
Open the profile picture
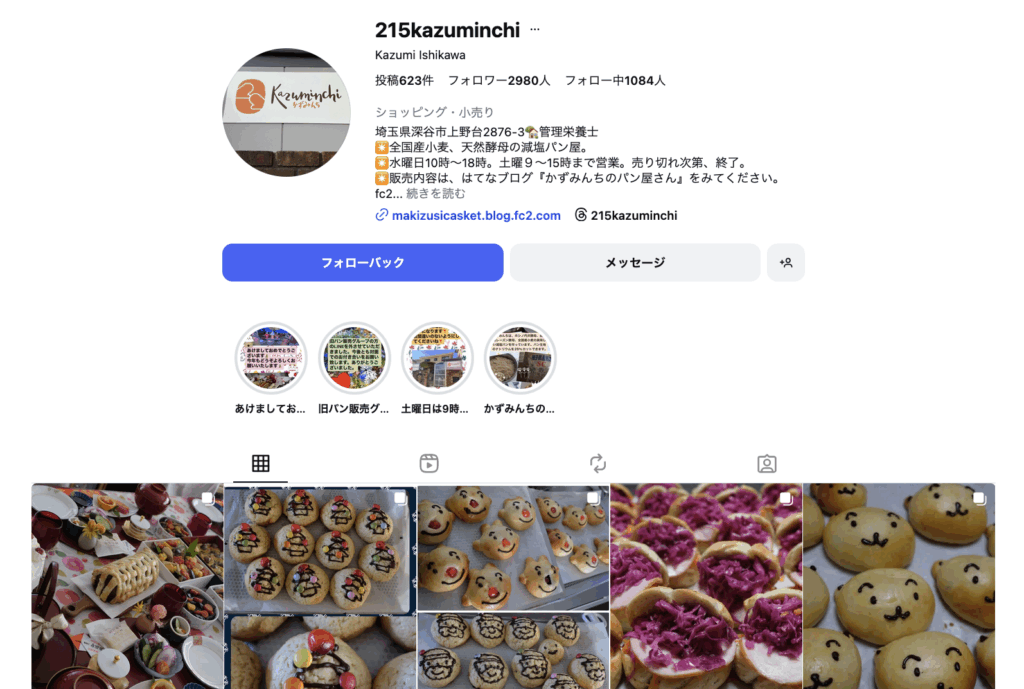[286, 113]
